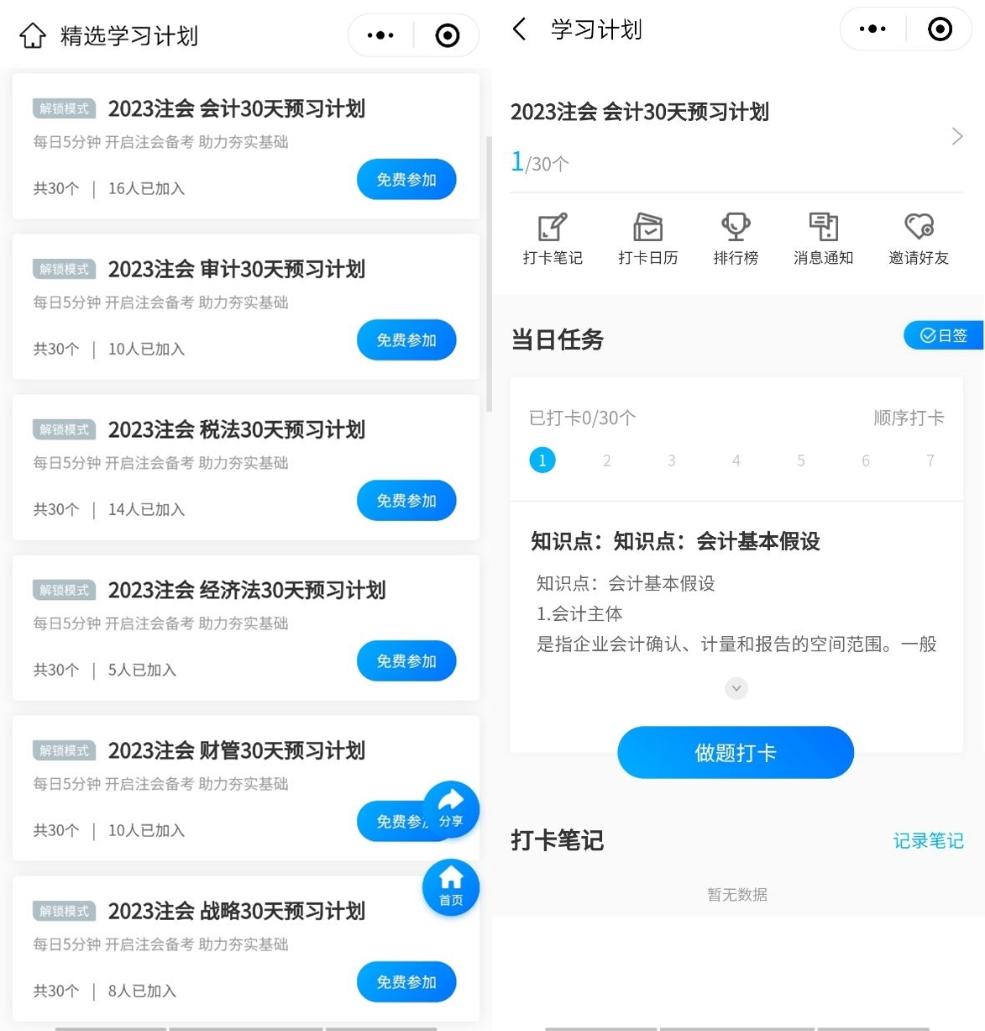Viewport: 985px width, 1031px height.
Task: Start 做题打卡 quiz check-in
Action: 735,753
